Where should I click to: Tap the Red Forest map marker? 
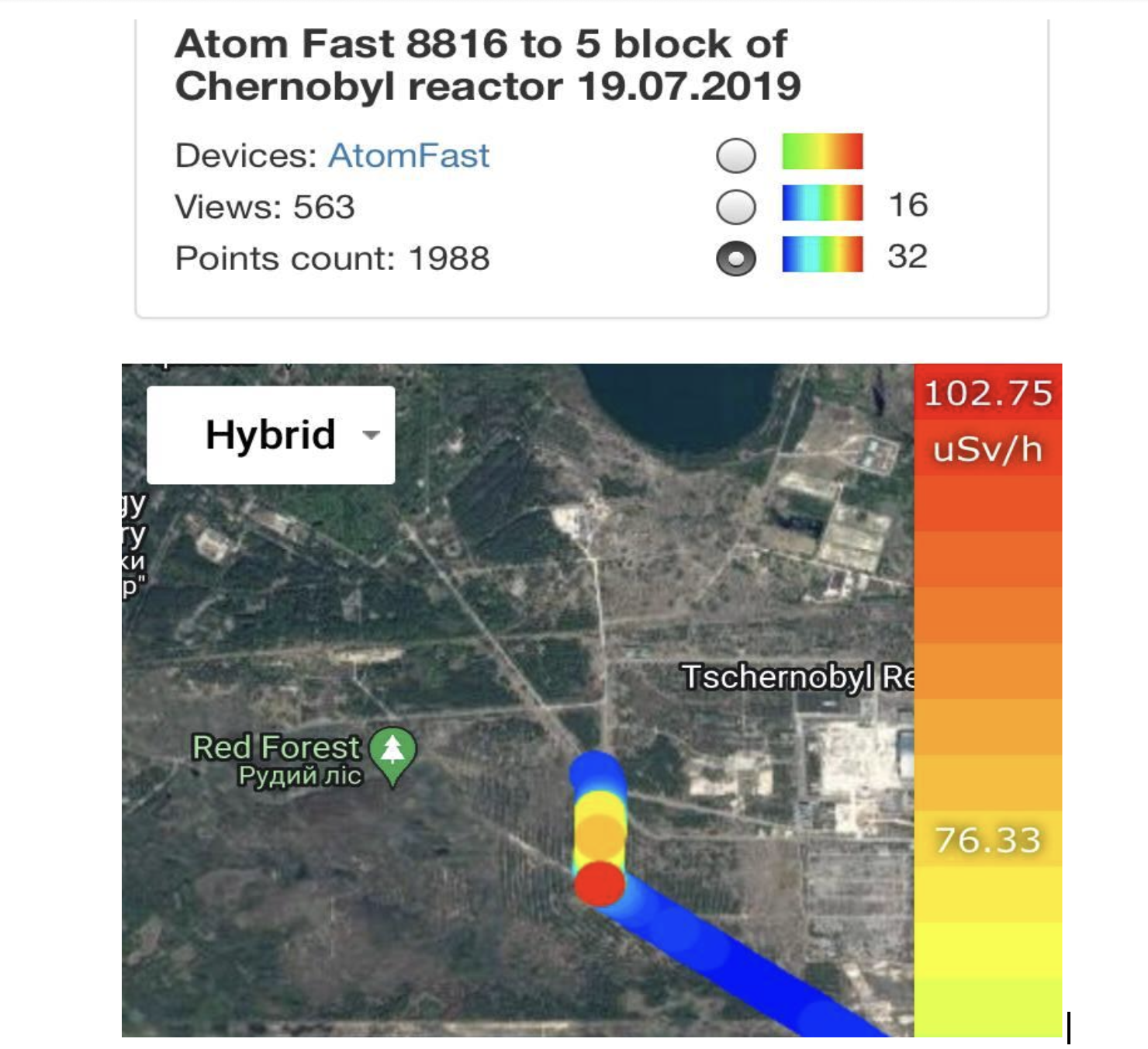[392, 751]
